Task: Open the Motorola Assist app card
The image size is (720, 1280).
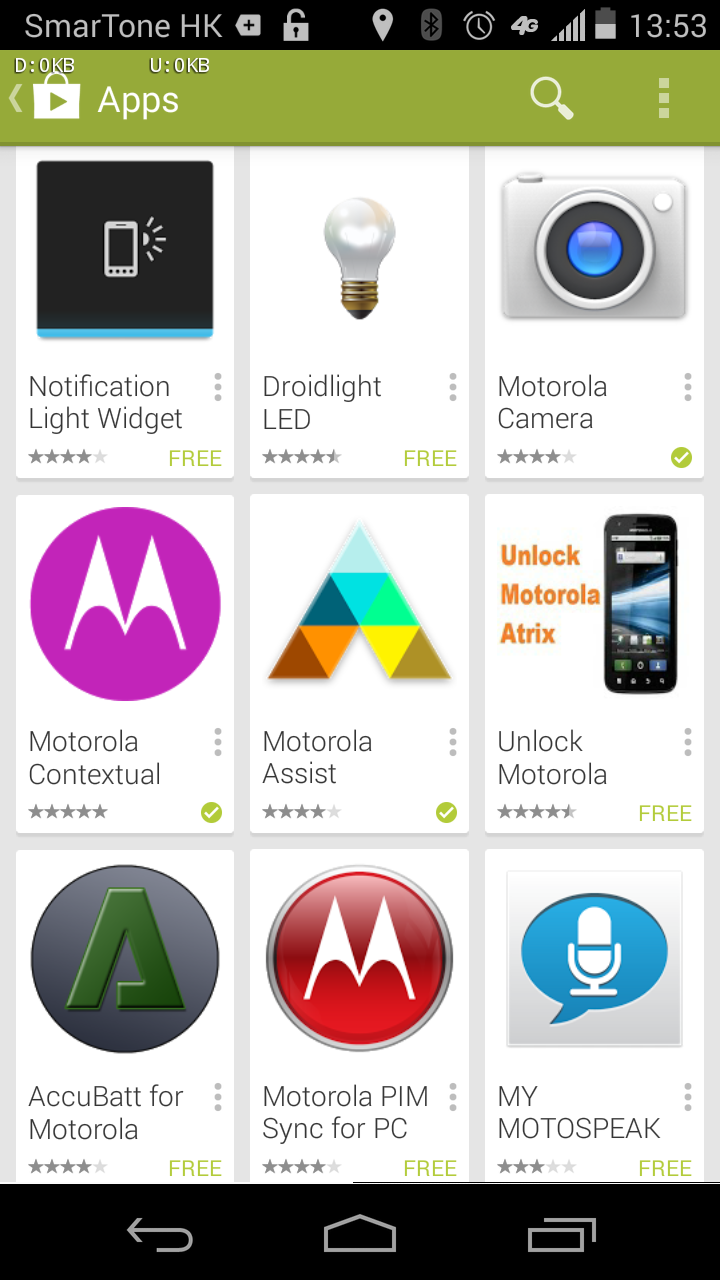Action: (359, 664)
